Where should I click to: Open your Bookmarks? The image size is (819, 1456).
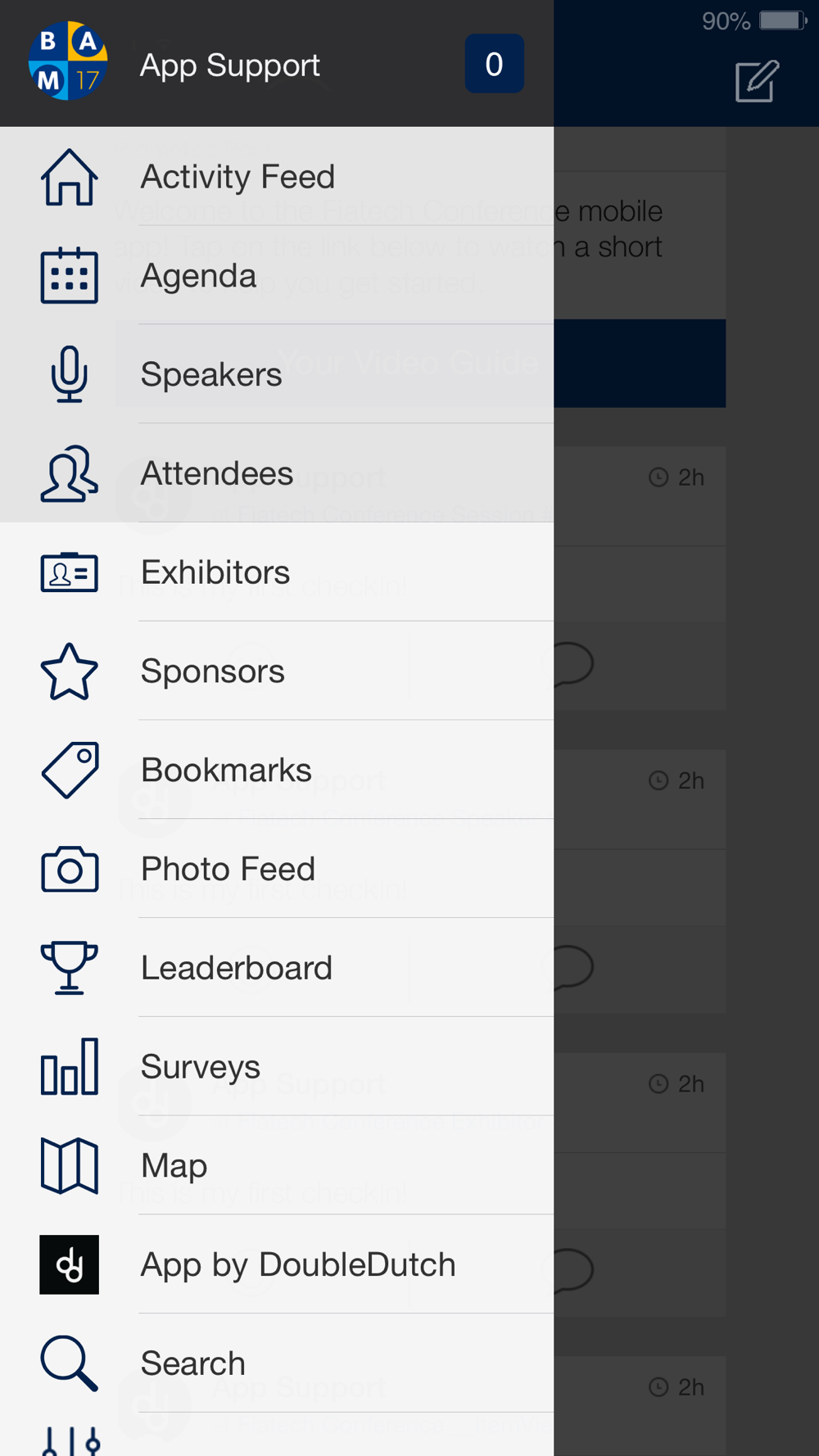(x=277, y=770)
